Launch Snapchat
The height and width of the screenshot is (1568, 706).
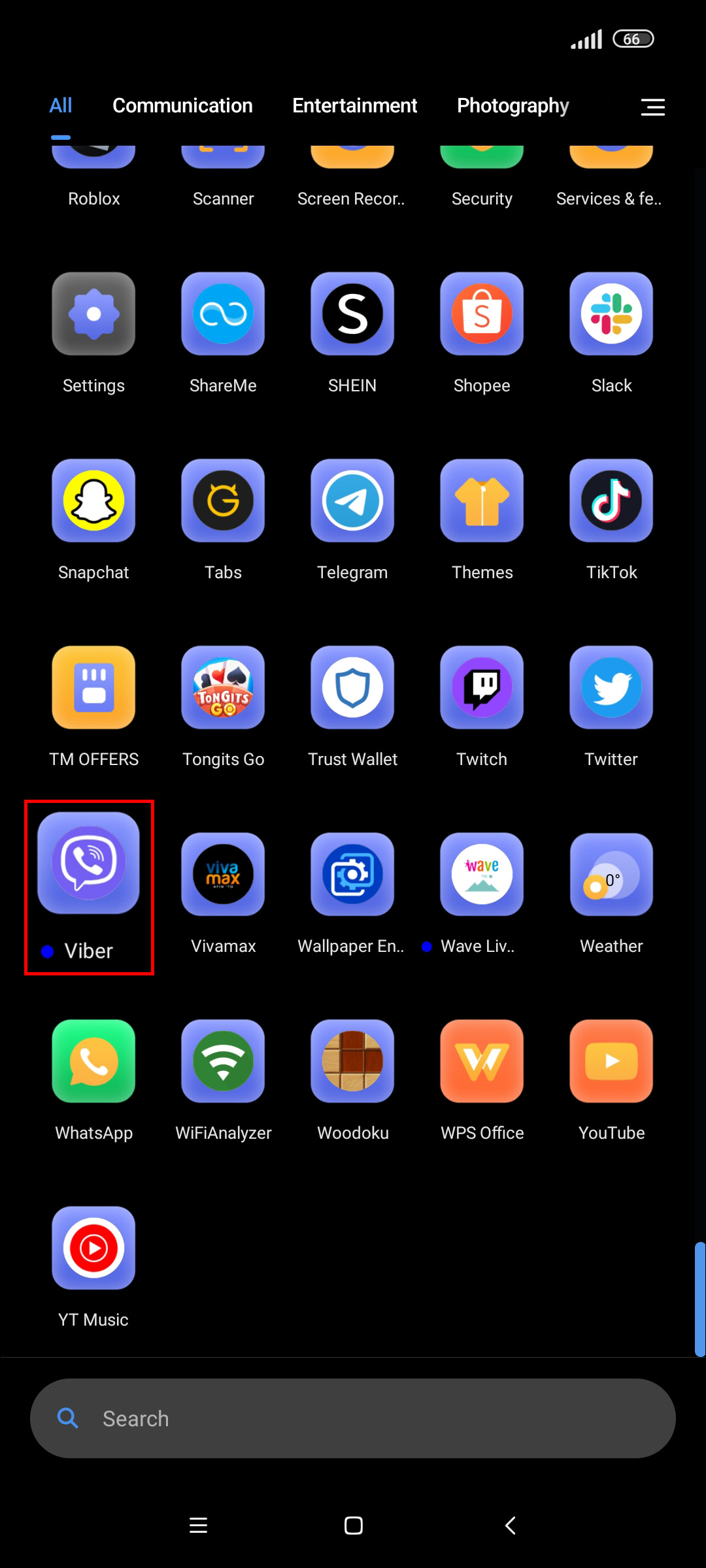[93, 501]
